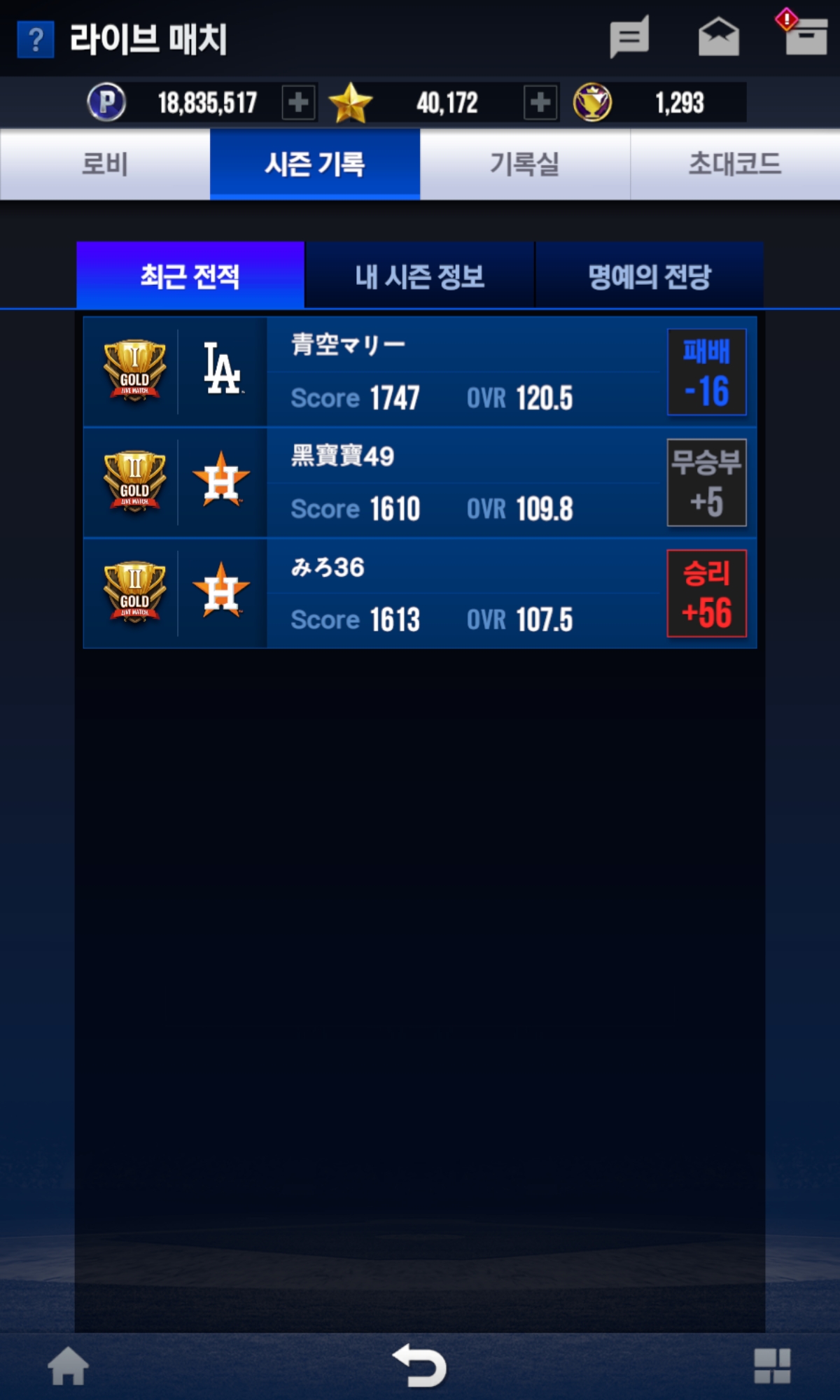The width and height of the screenshot is (840, 1400).
Task: Open the chat messages icon
Action: tap(629, 38)
